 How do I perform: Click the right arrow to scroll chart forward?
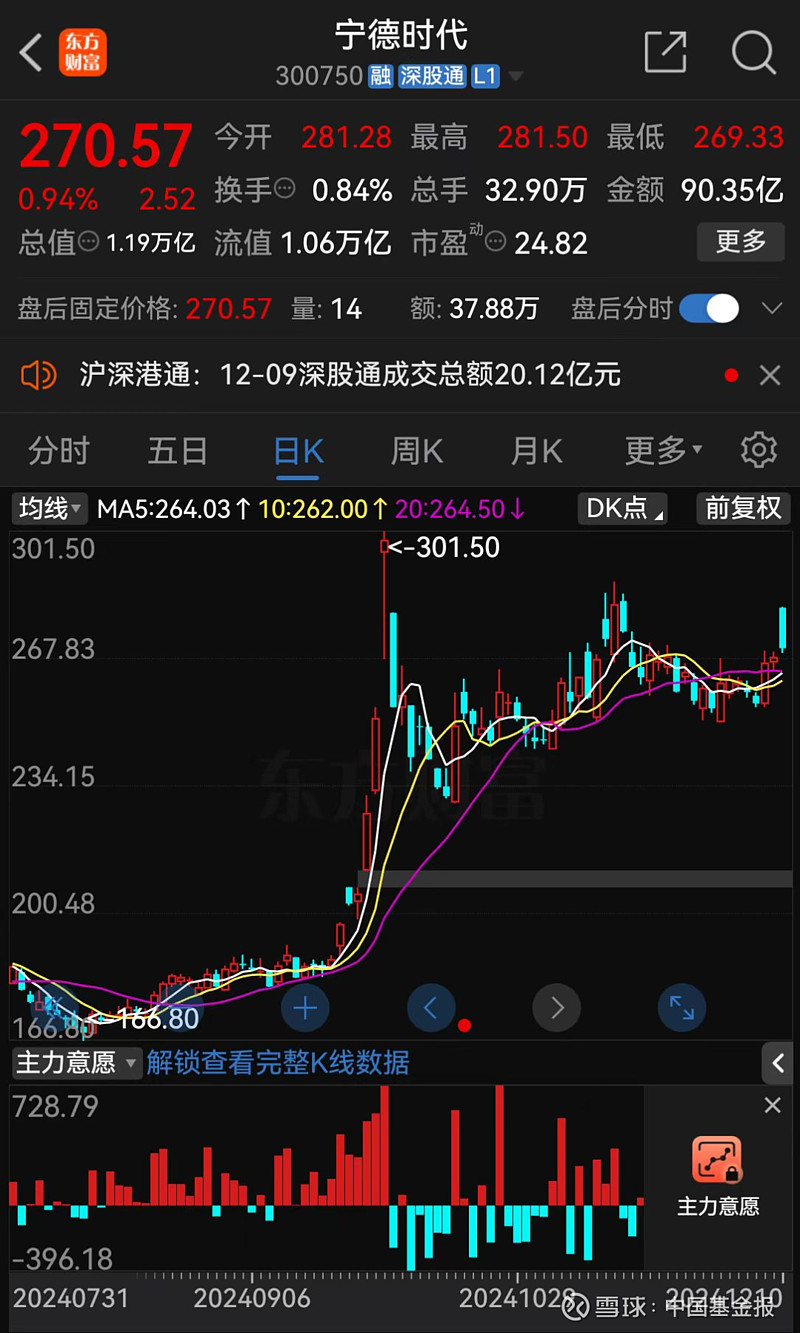click(556, 1008)
